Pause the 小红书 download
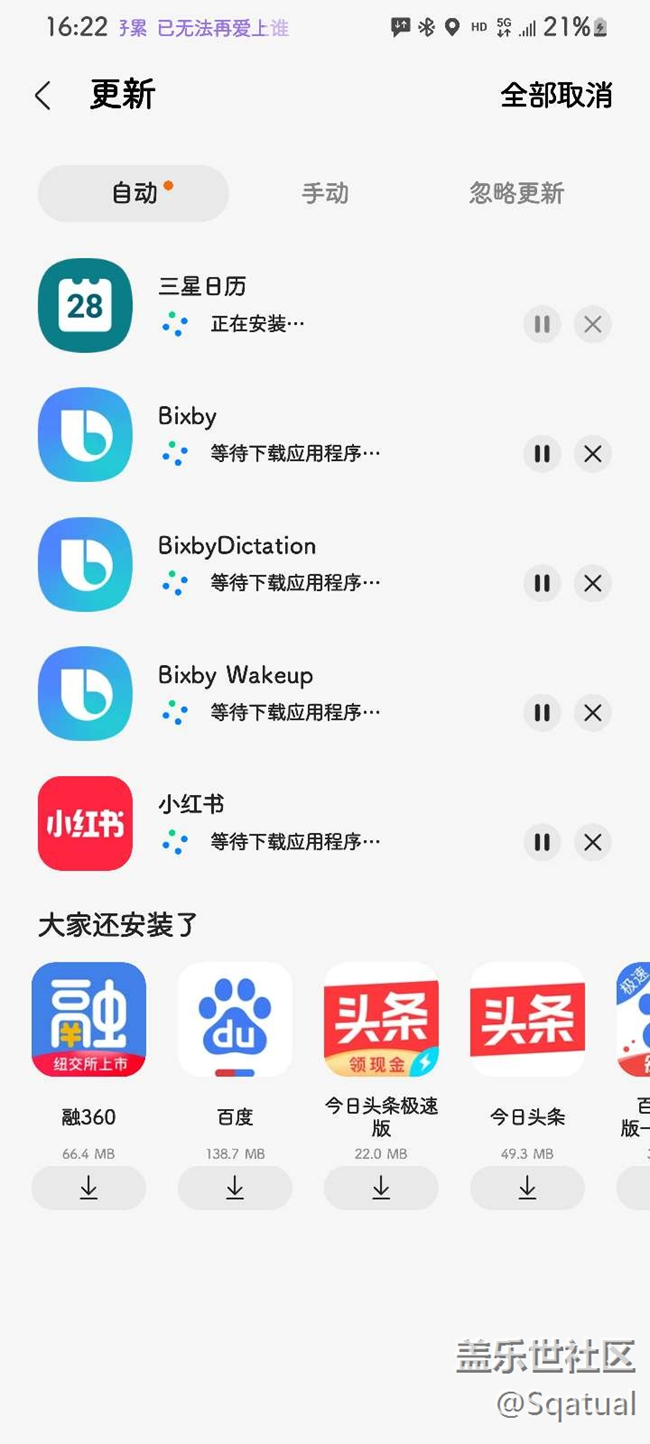 click(542, 842)
